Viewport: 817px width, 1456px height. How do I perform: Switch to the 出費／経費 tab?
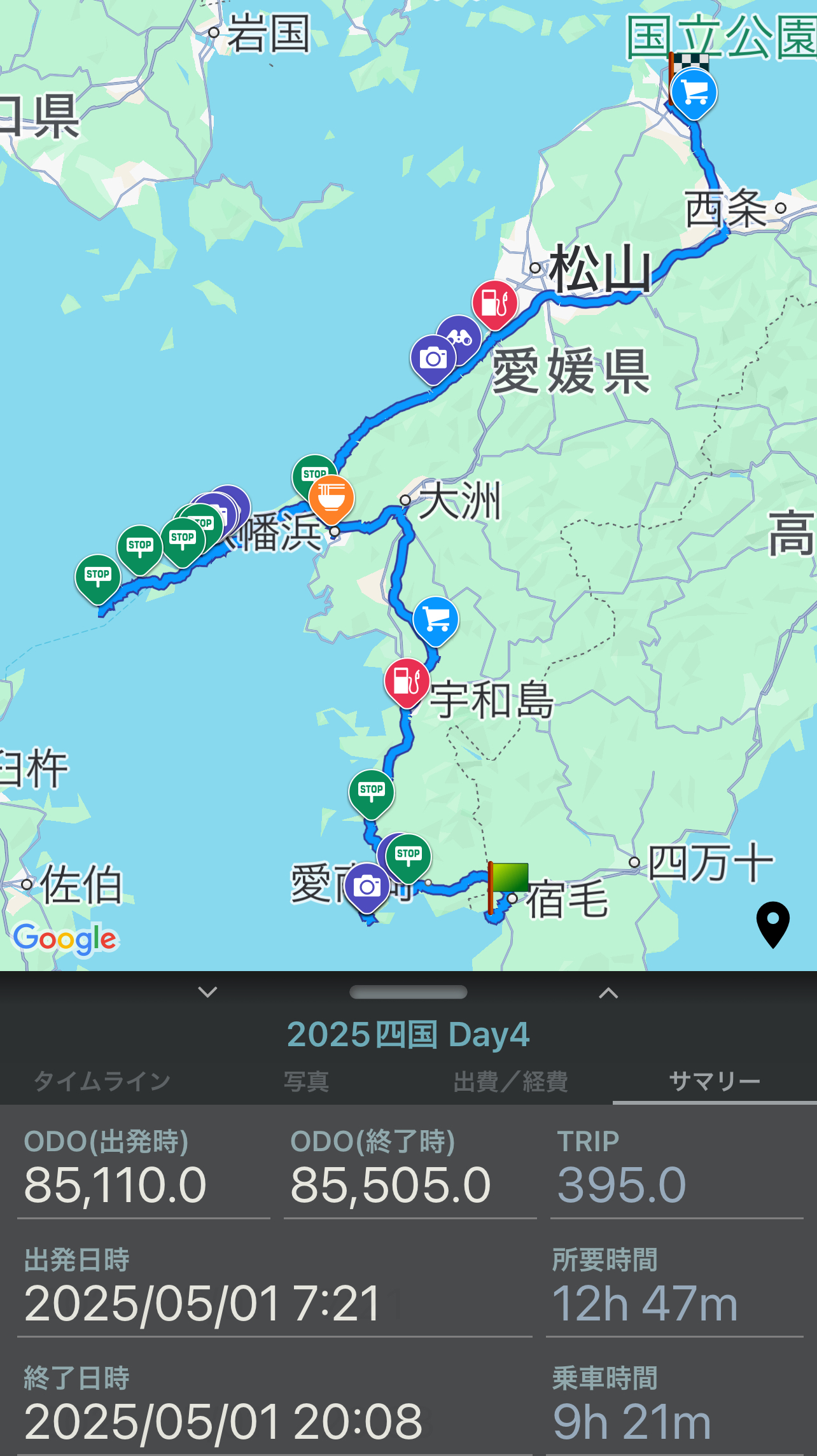click(x=510, y=1081)
